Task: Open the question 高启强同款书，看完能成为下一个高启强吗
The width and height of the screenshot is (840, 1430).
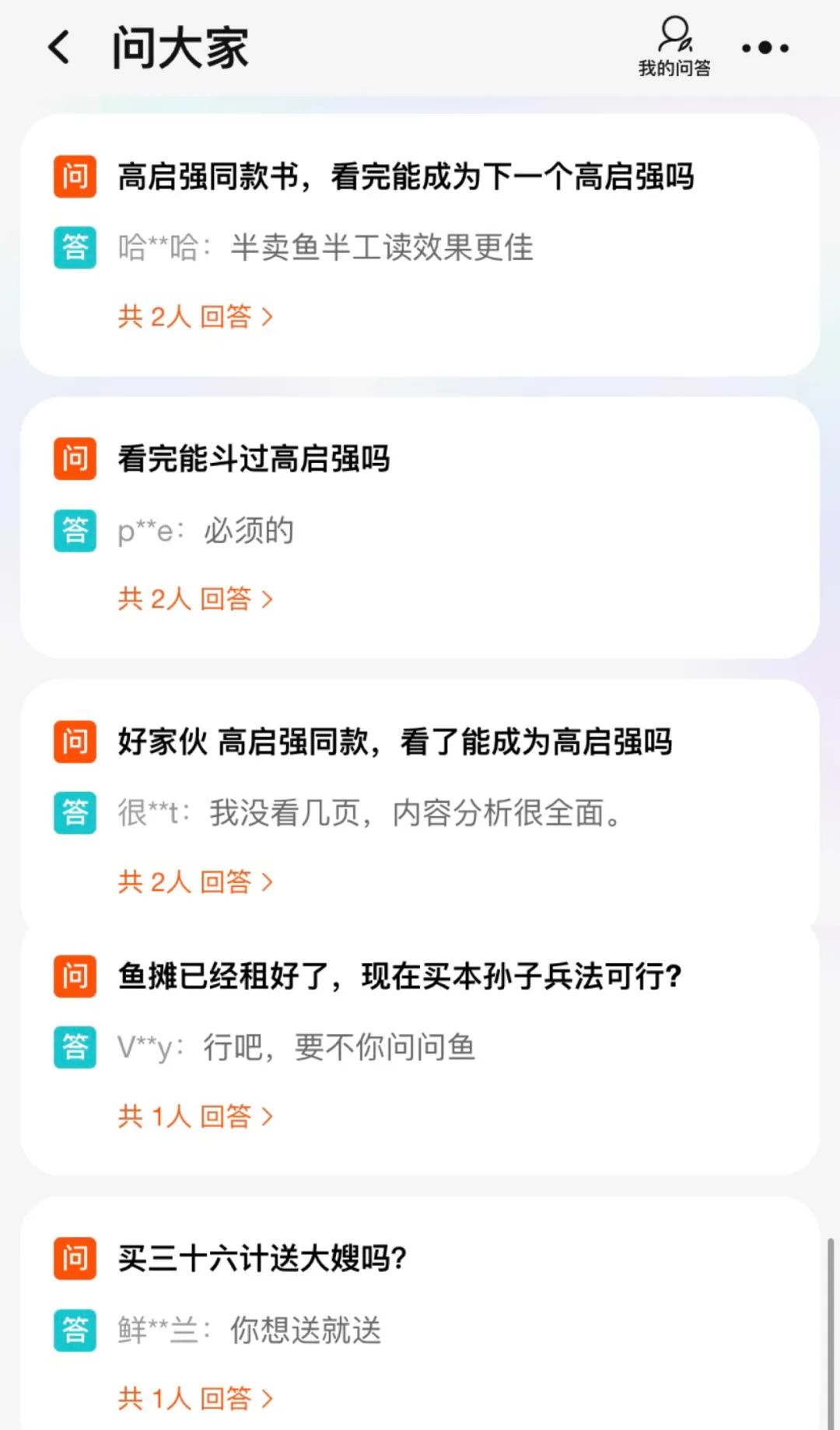Action: [x=406, y=177]
